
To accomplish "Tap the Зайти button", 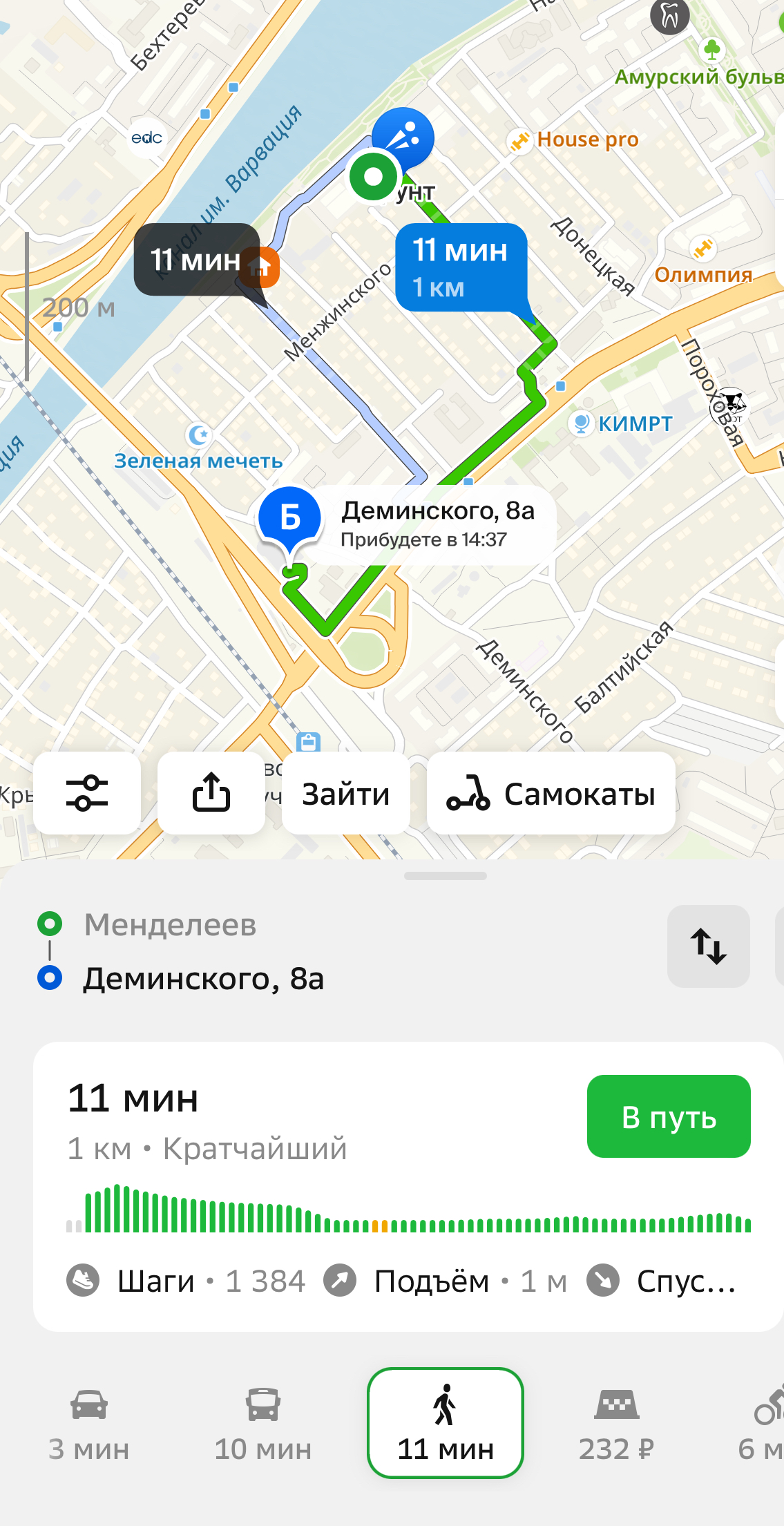I will click(x=345, y=793).
